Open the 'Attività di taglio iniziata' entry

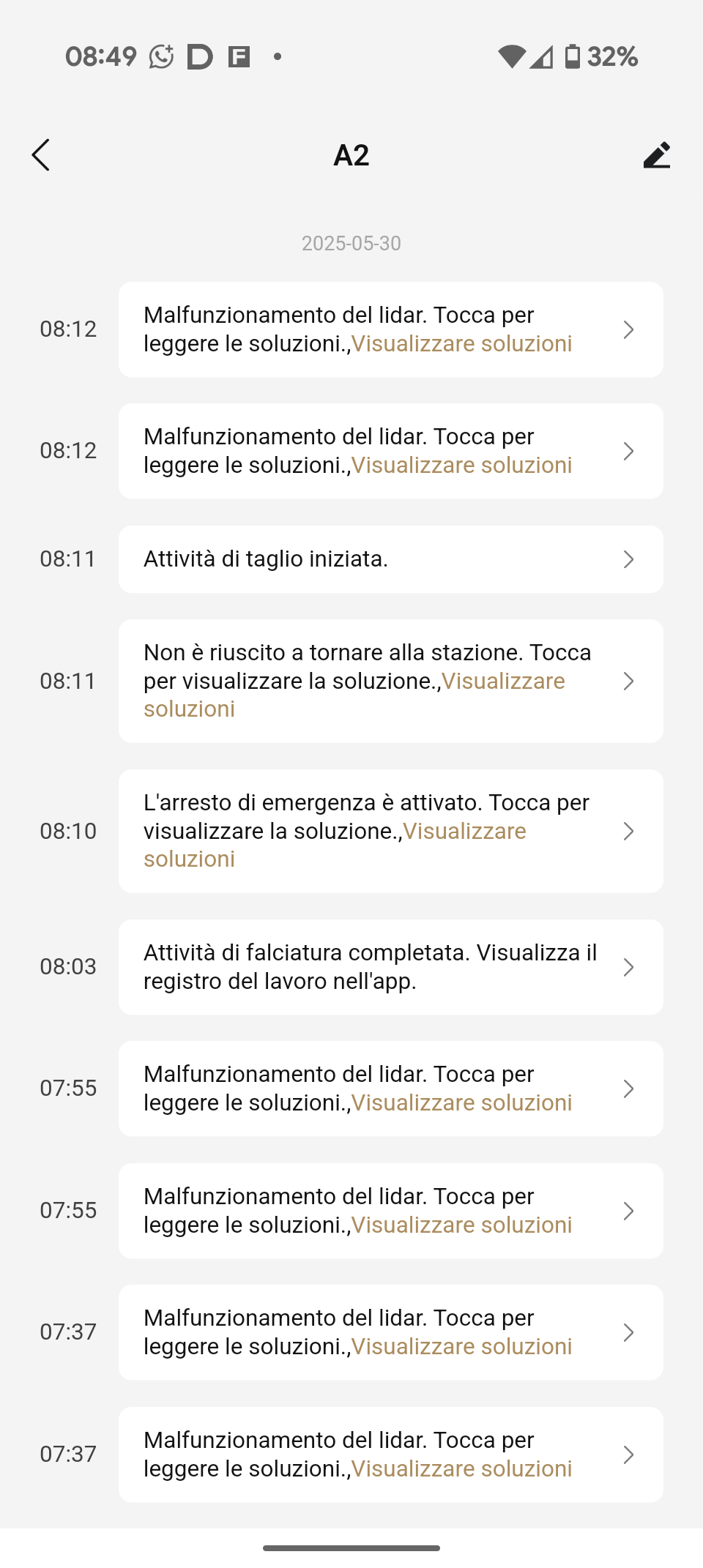pos(391,559)
